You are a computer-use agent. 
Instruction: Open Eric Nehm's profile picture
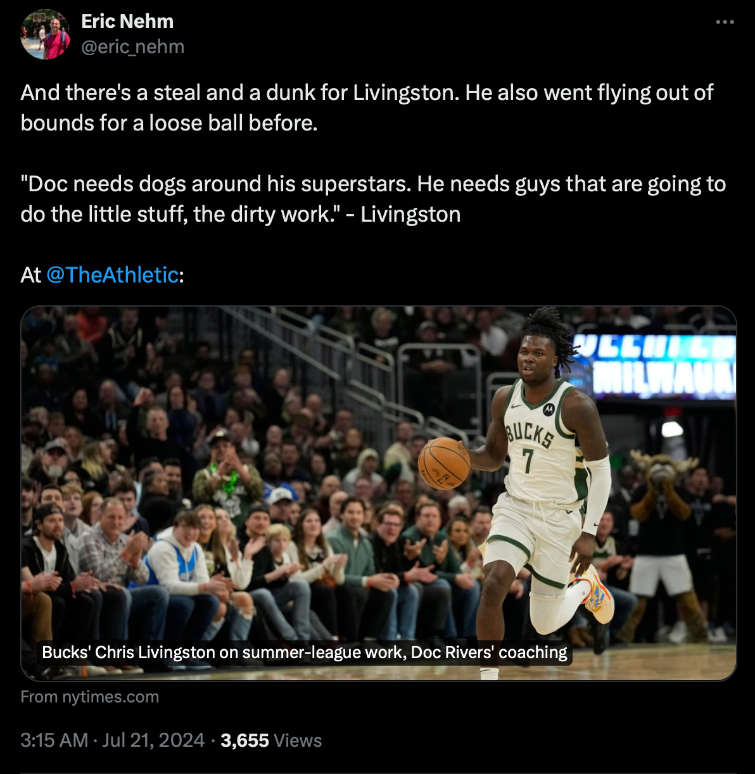(45, 34)
